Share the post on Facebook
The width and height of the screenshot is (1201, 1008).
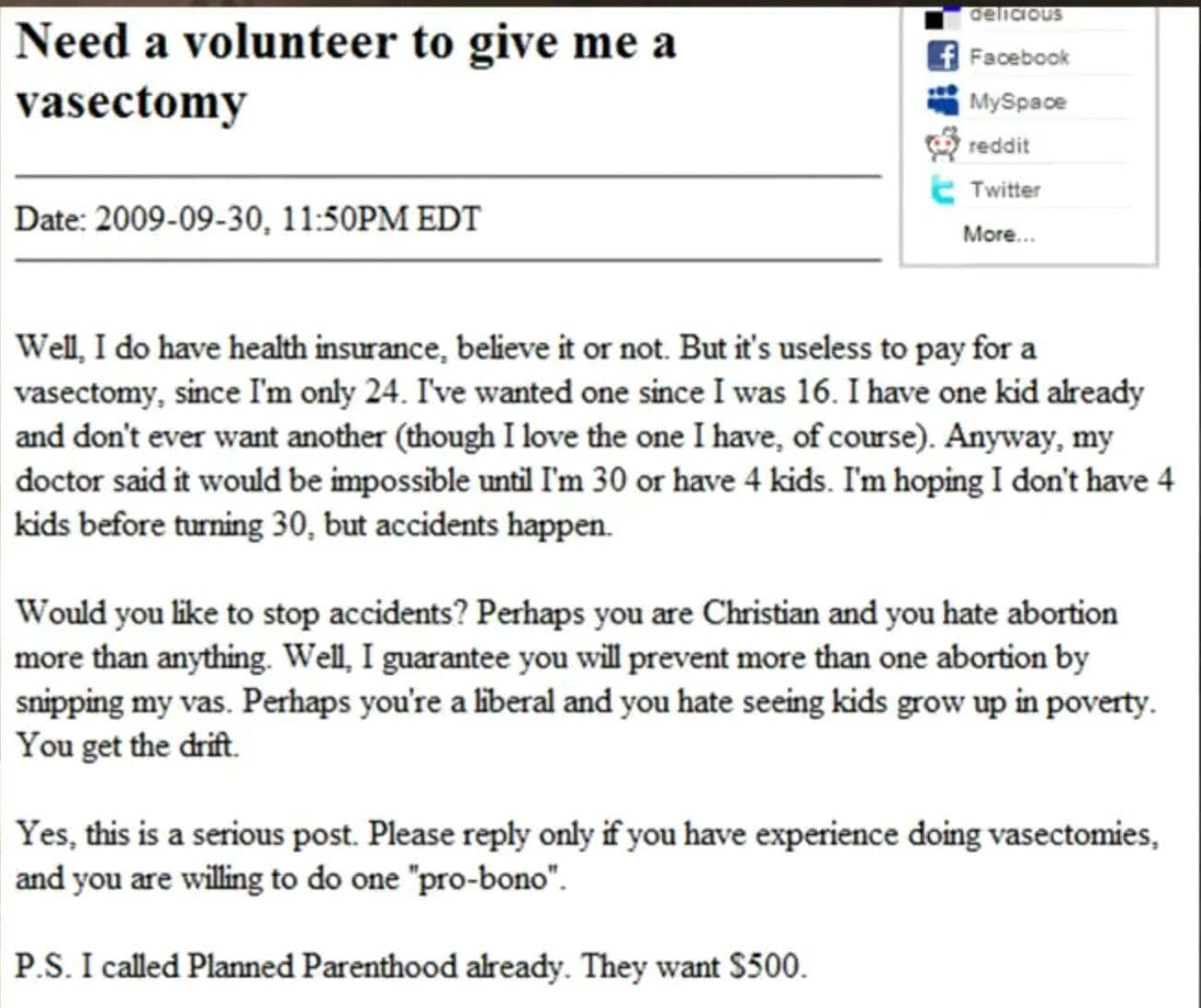(x=1017, y=57)
